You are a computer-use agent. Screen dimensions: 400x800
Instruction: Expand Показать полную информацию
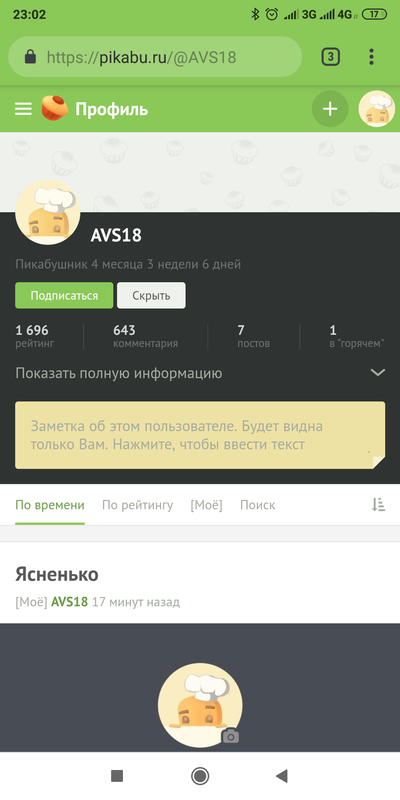pyautogui.click(x=200, y=373)
